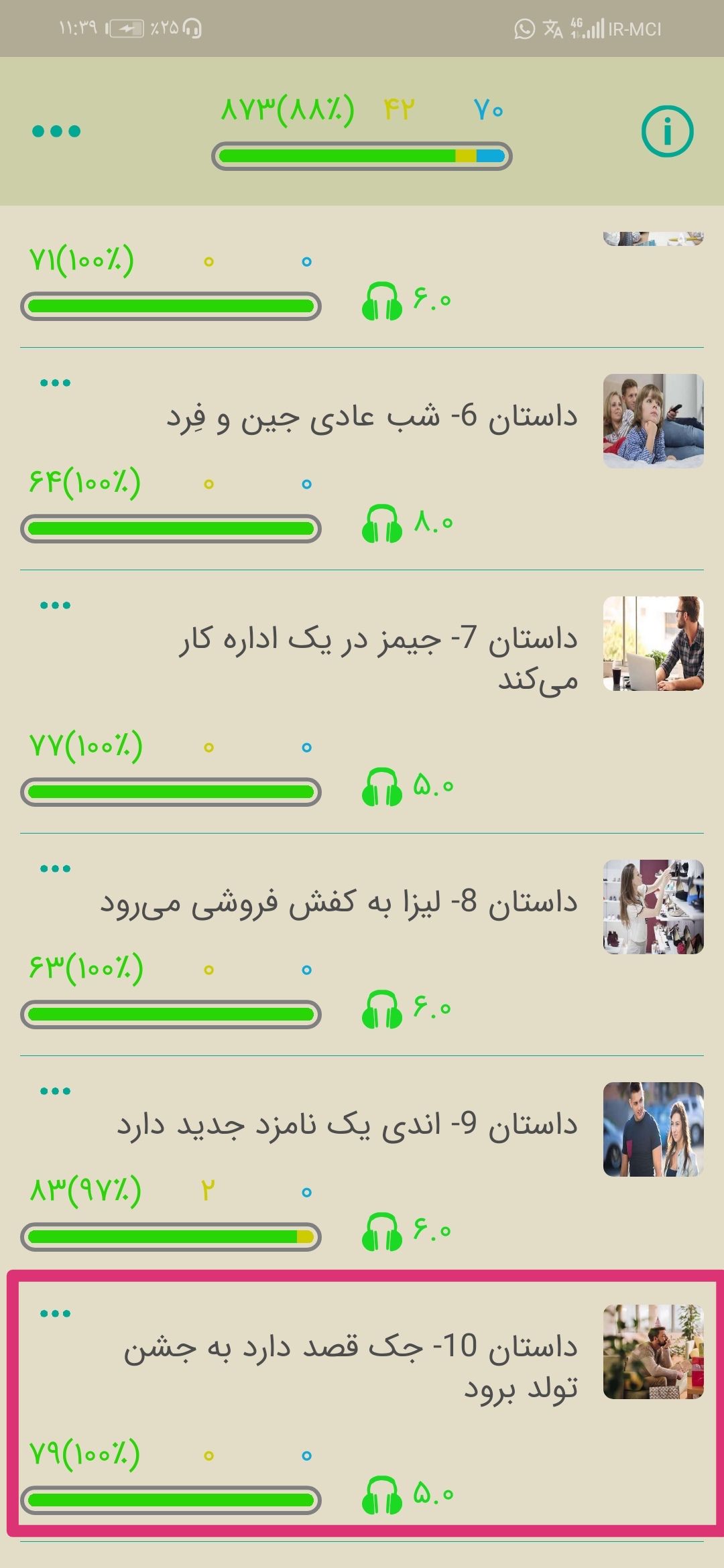The height and width of the screenshot is (1568, 724).
Task: Open the three-dot menu for story 6
Action: point(55,383)
